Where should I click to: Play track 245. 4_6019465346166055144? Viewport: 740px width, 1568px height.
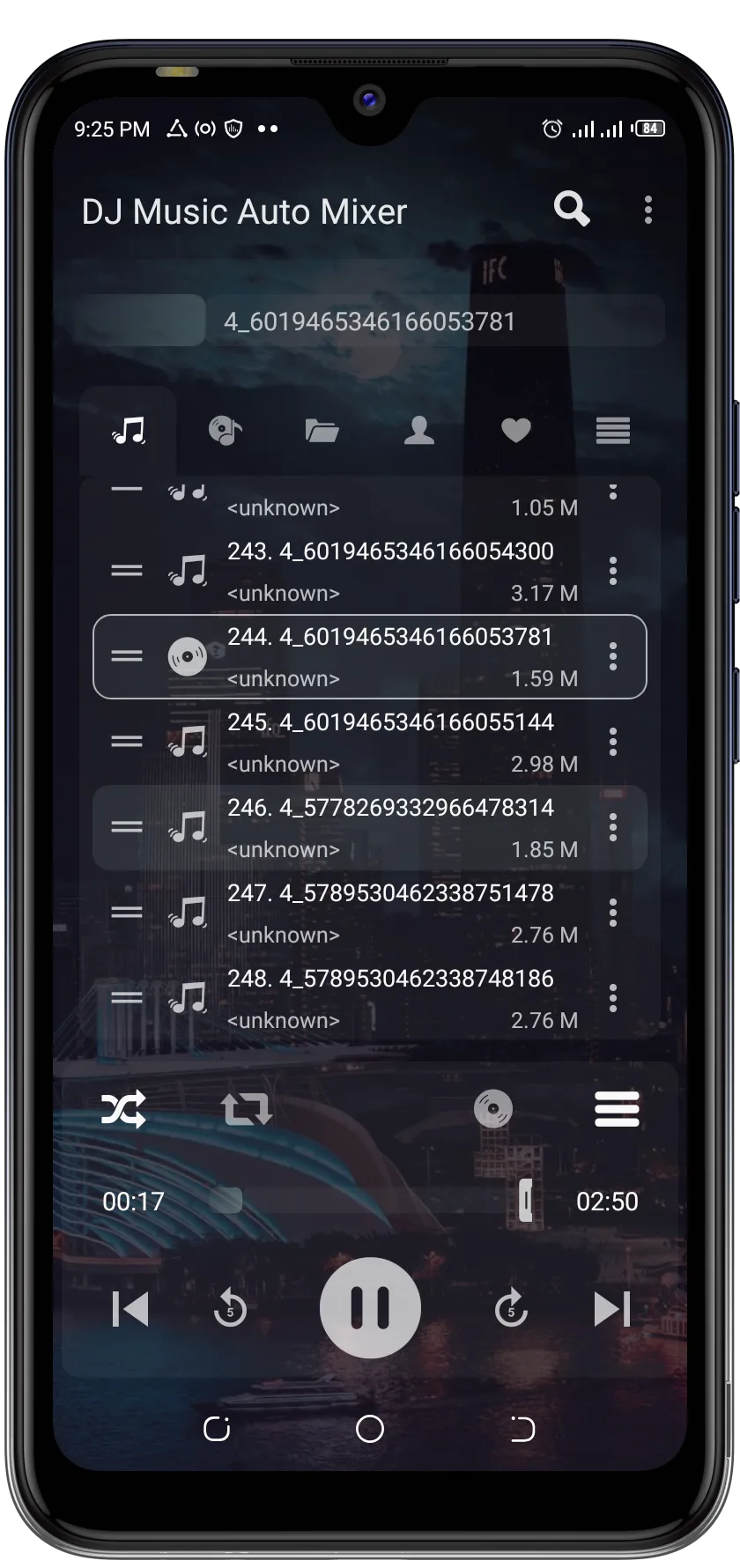point(389,741)
